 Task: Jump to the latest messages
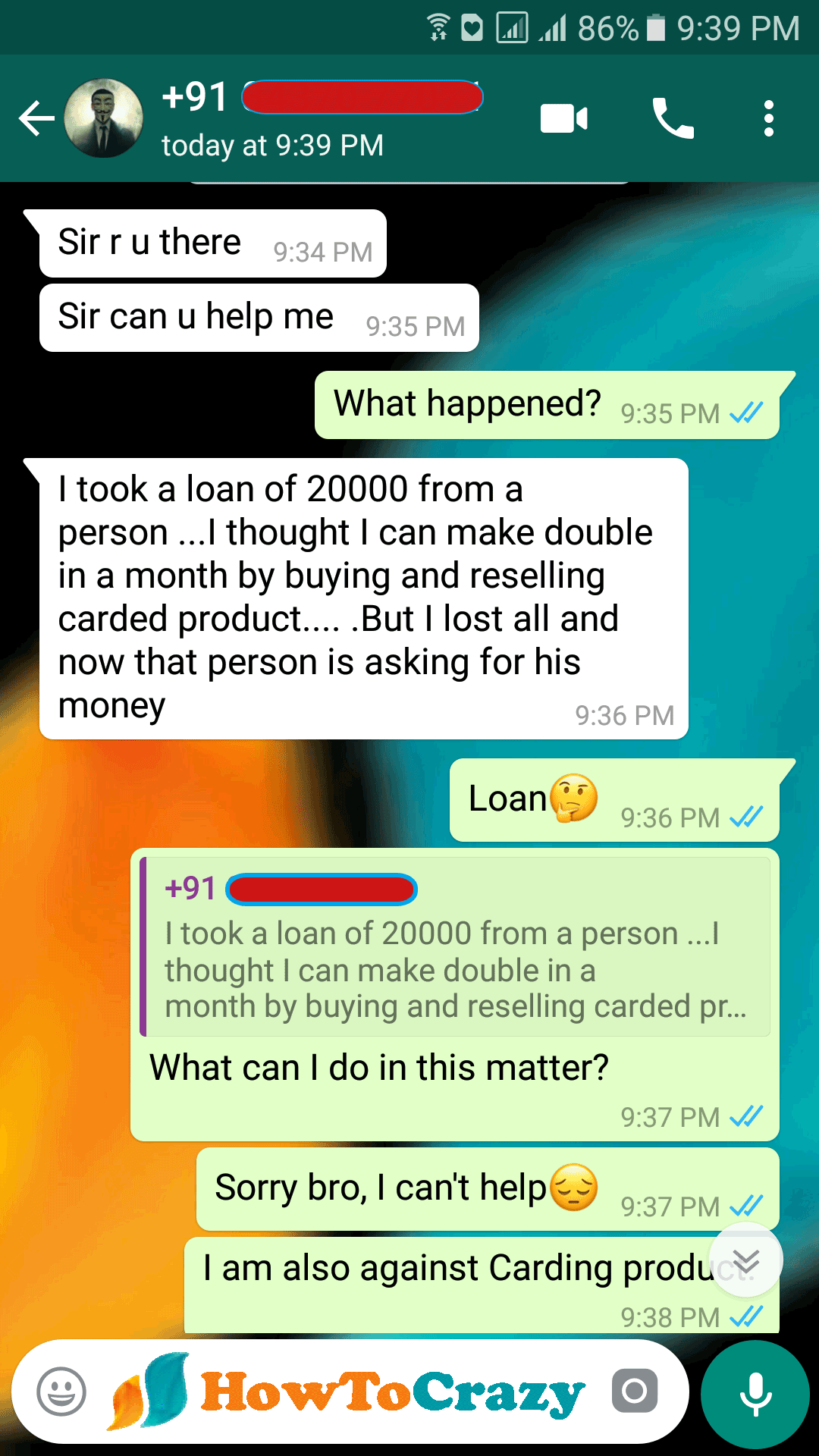click(746, 1260)
